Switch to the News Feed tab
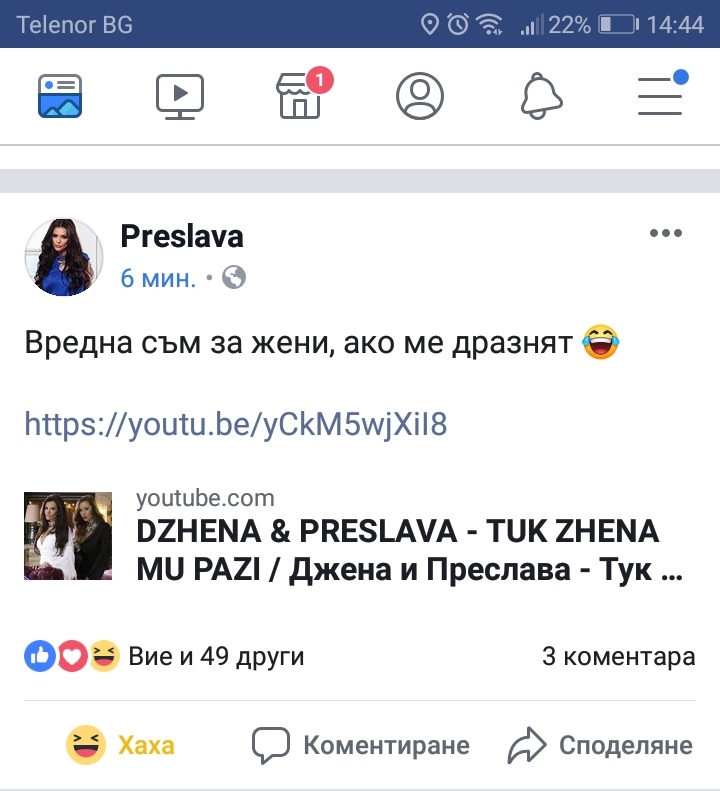This screenshot has height=791, width=720. click(59, 96)
